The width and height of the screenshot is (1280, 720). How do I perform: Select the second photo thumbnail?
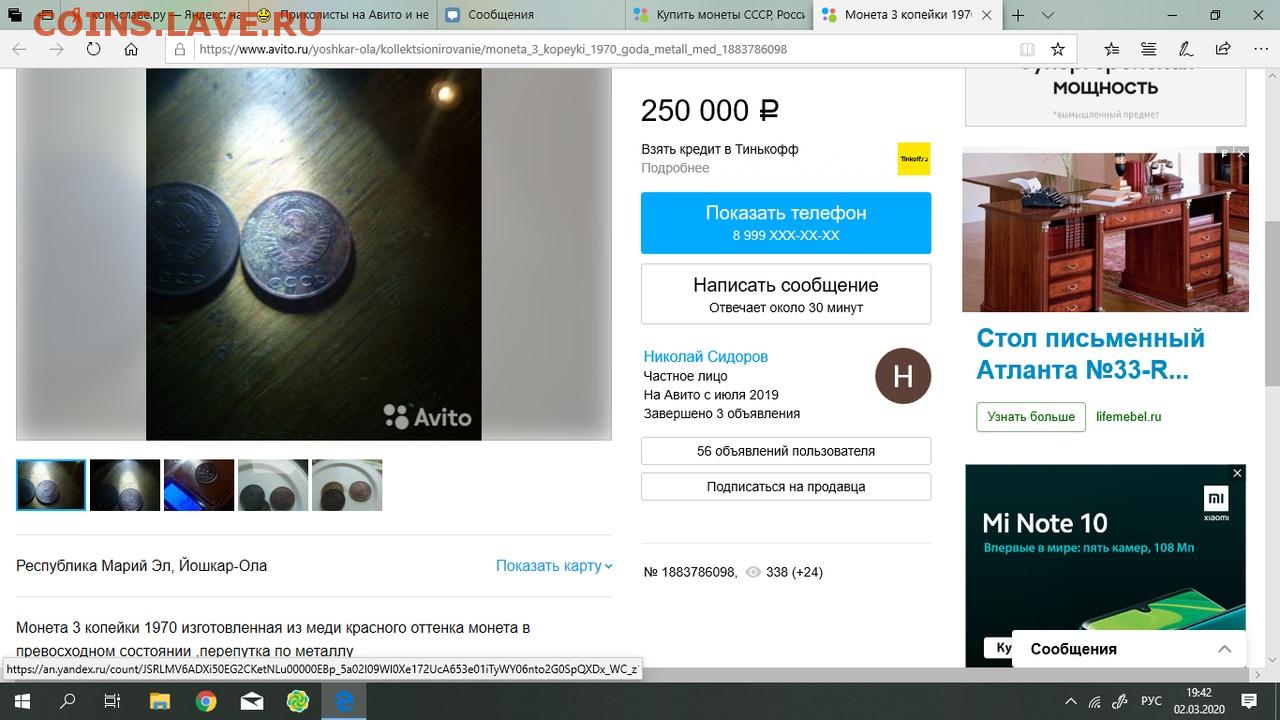[125, 485]
